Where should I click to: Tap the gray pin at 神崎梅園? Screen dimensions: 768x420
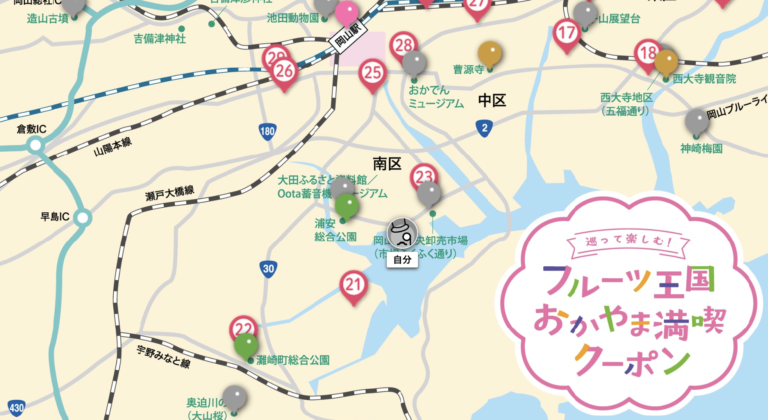(696, 121)
